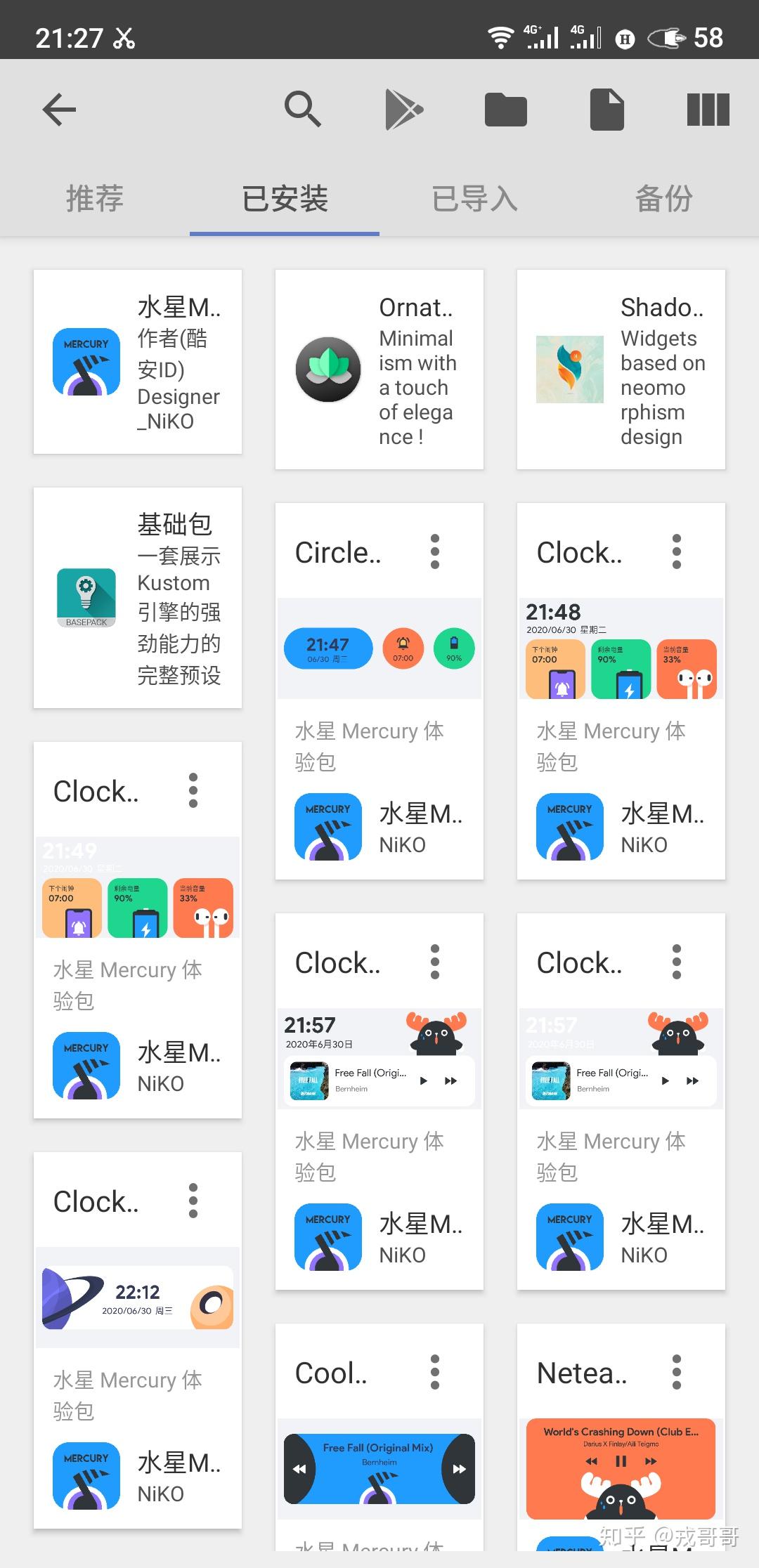This screenshot has height=1568, width=759.
Task: Open the folder icon in the toolbar
Action: click(x=506, y=109)
